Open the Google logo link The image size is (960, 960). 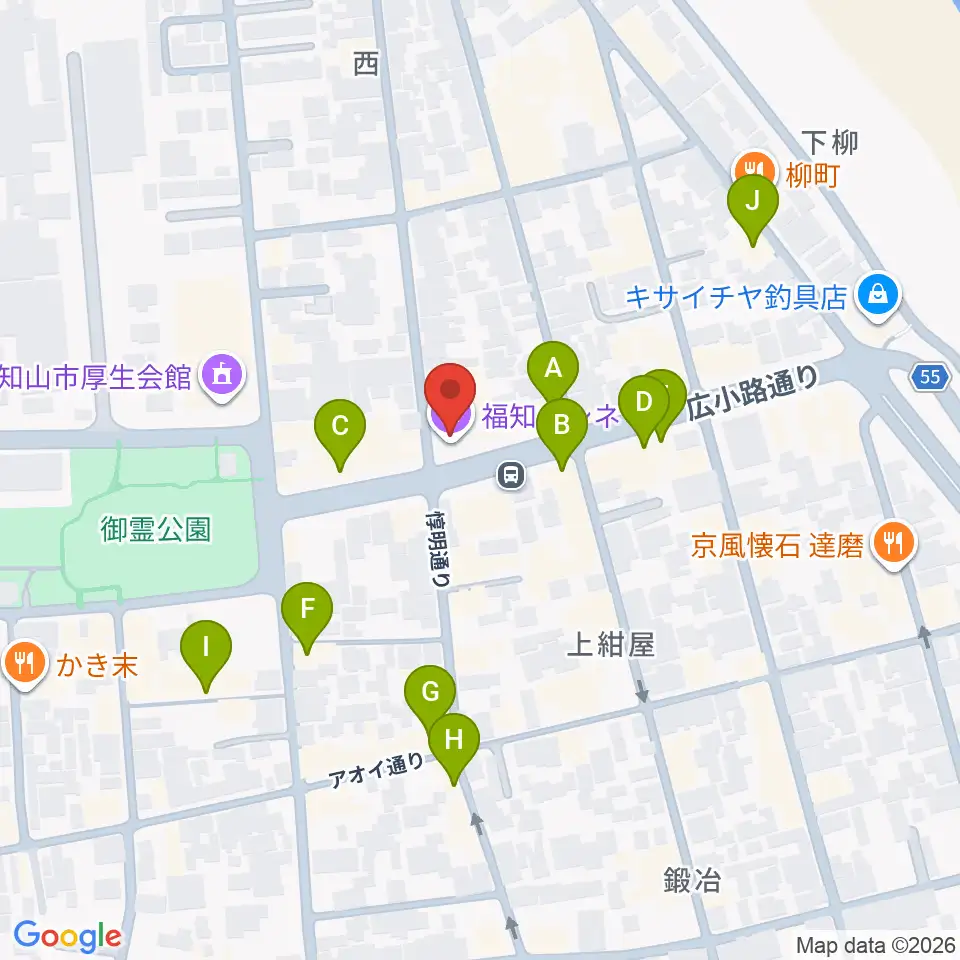[x=67, y=937]
